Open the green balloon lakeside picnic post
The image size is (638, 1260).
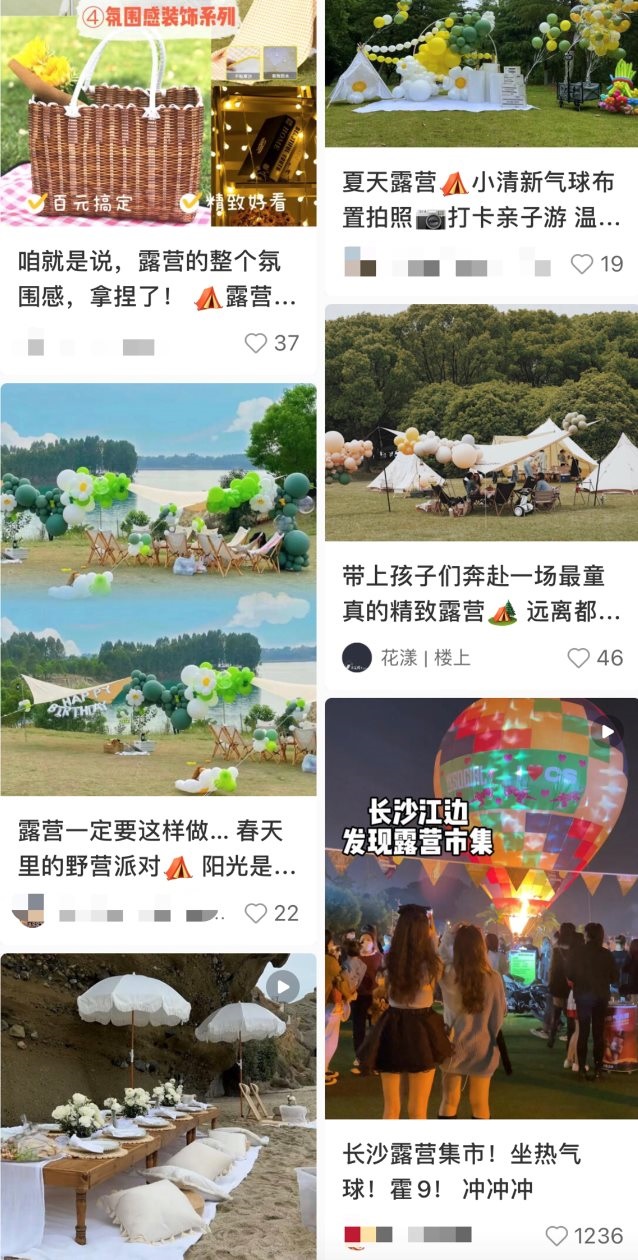pyautogui.click(x=158, y=590)
